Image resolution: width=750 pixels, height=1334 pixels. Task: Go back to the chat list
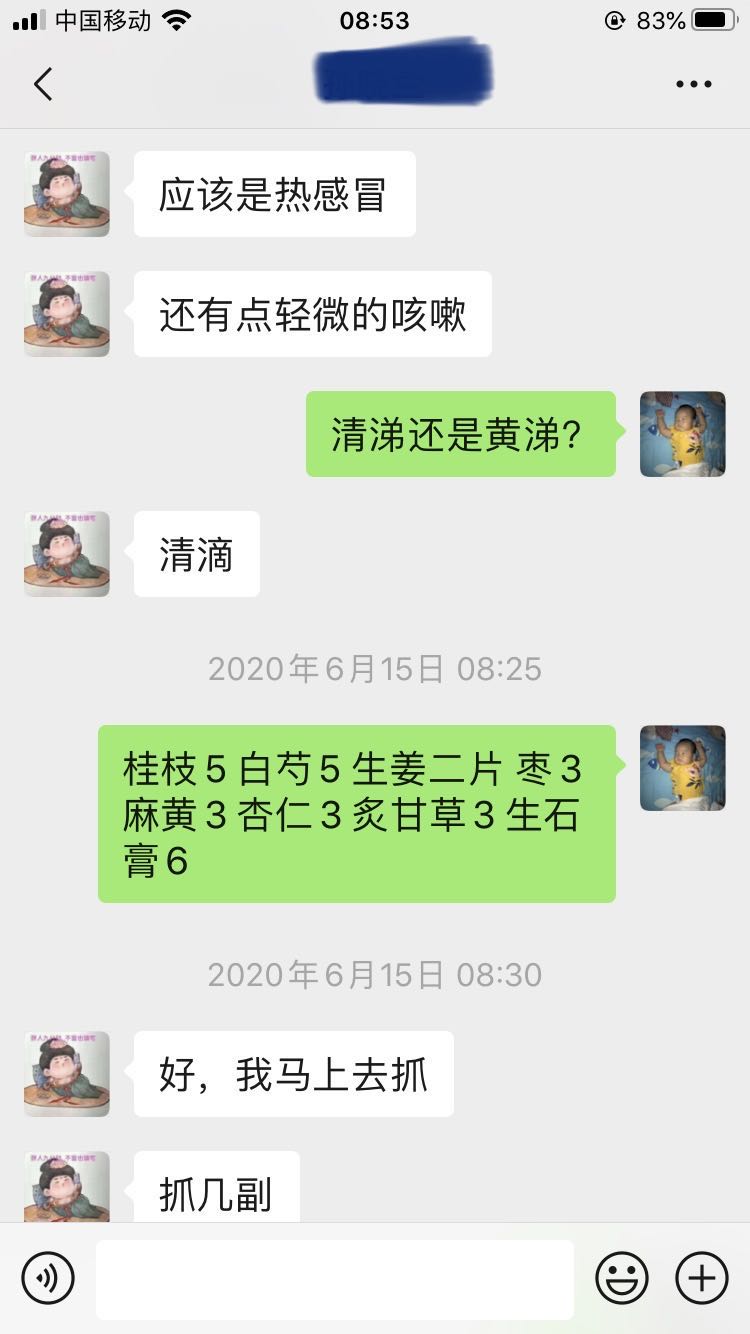click(43, 84)
